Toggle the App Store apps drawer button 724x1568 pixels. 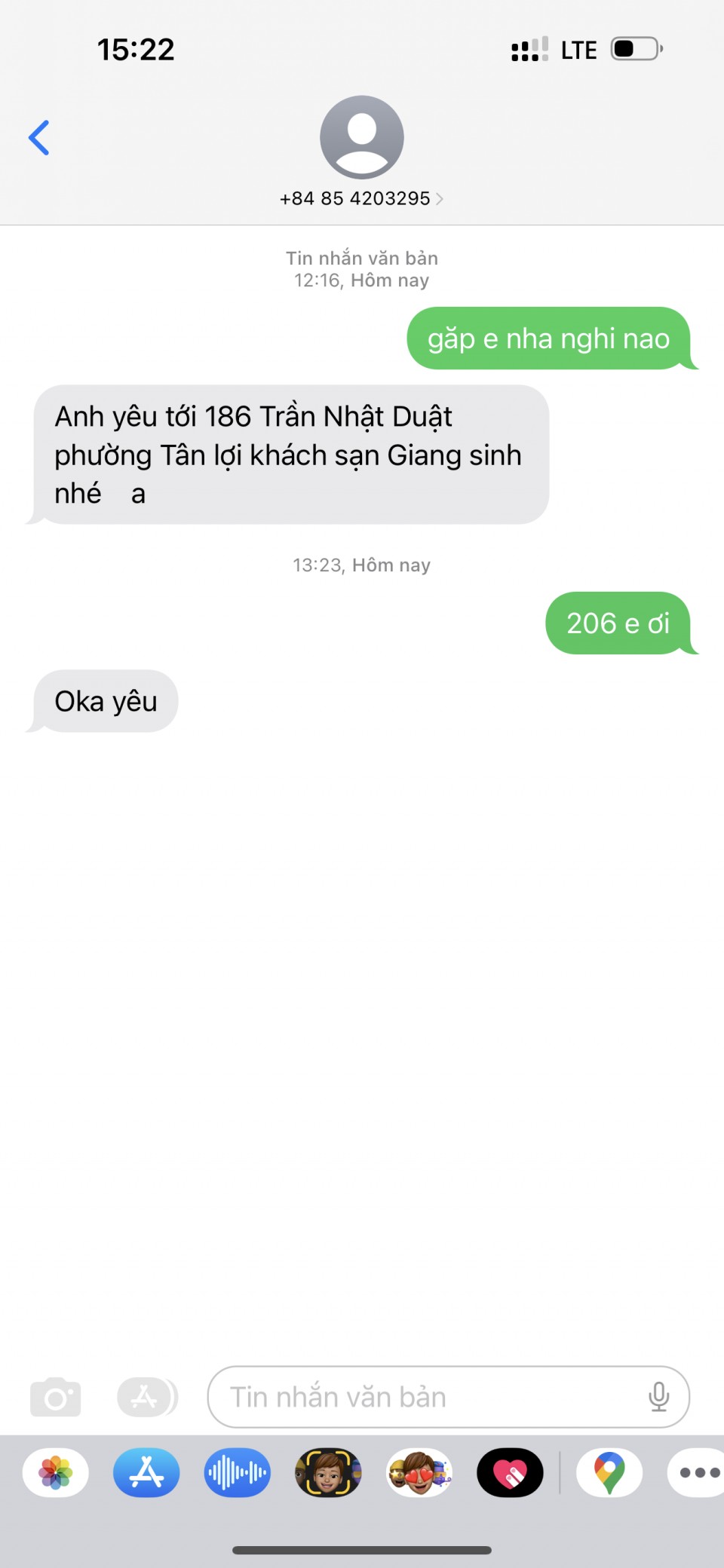coord(146,1397)
